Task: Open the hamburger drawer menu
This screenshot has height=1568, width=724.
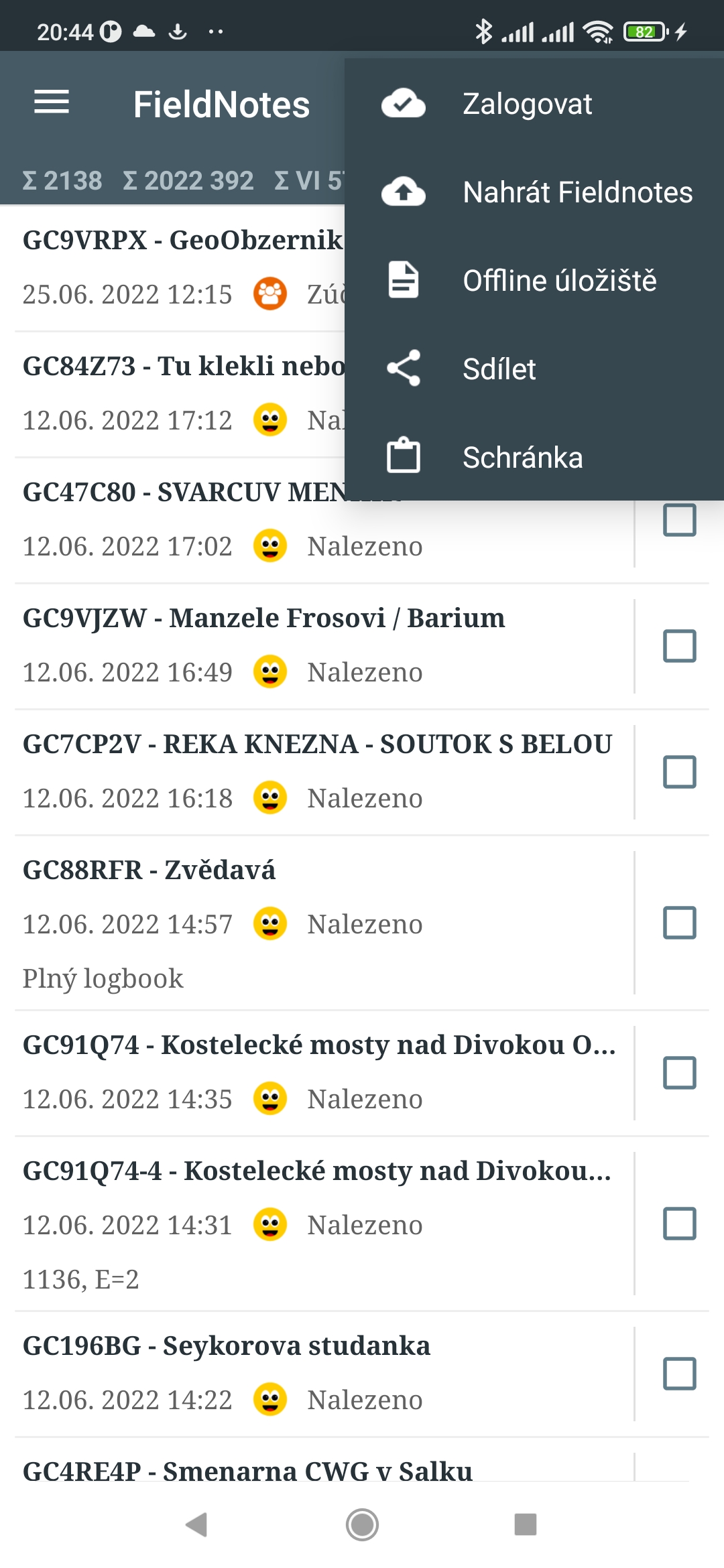Action: (x=52, y=103)
